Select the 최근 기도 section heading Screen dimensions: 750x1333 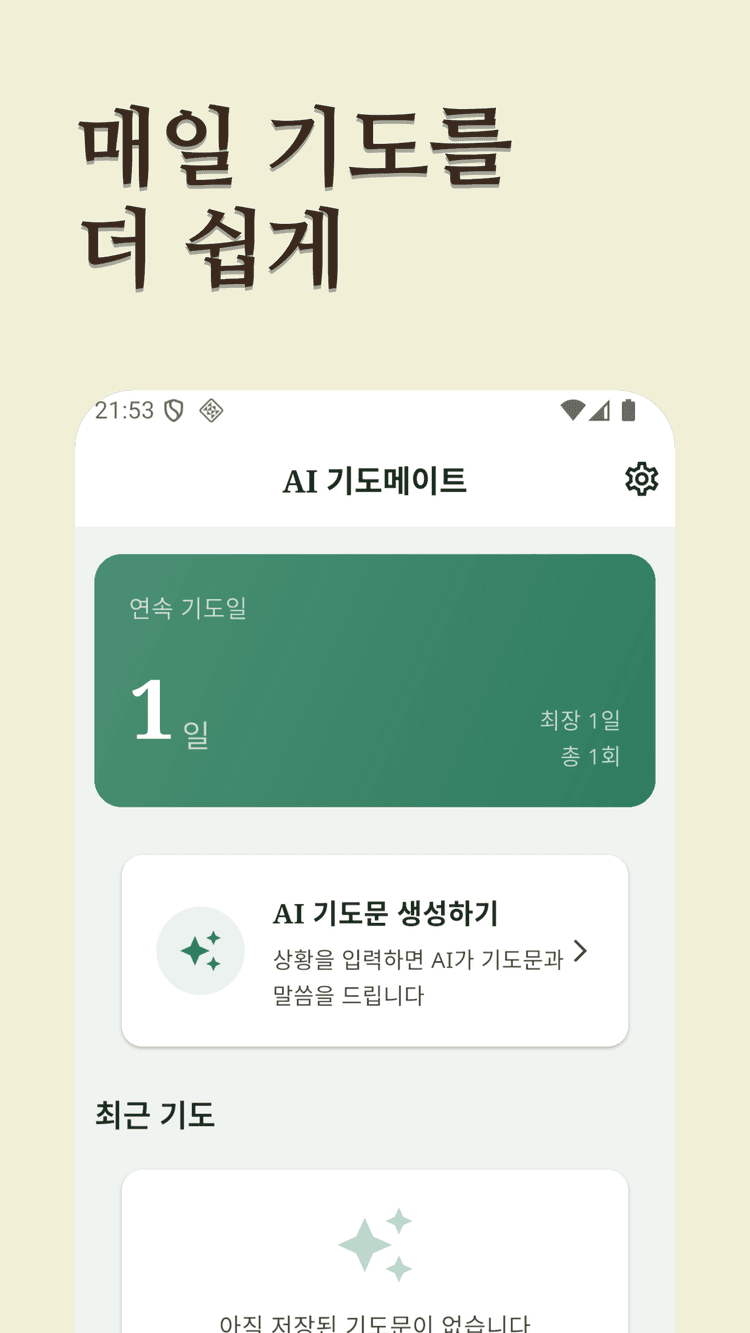[x=156, y=1114]
